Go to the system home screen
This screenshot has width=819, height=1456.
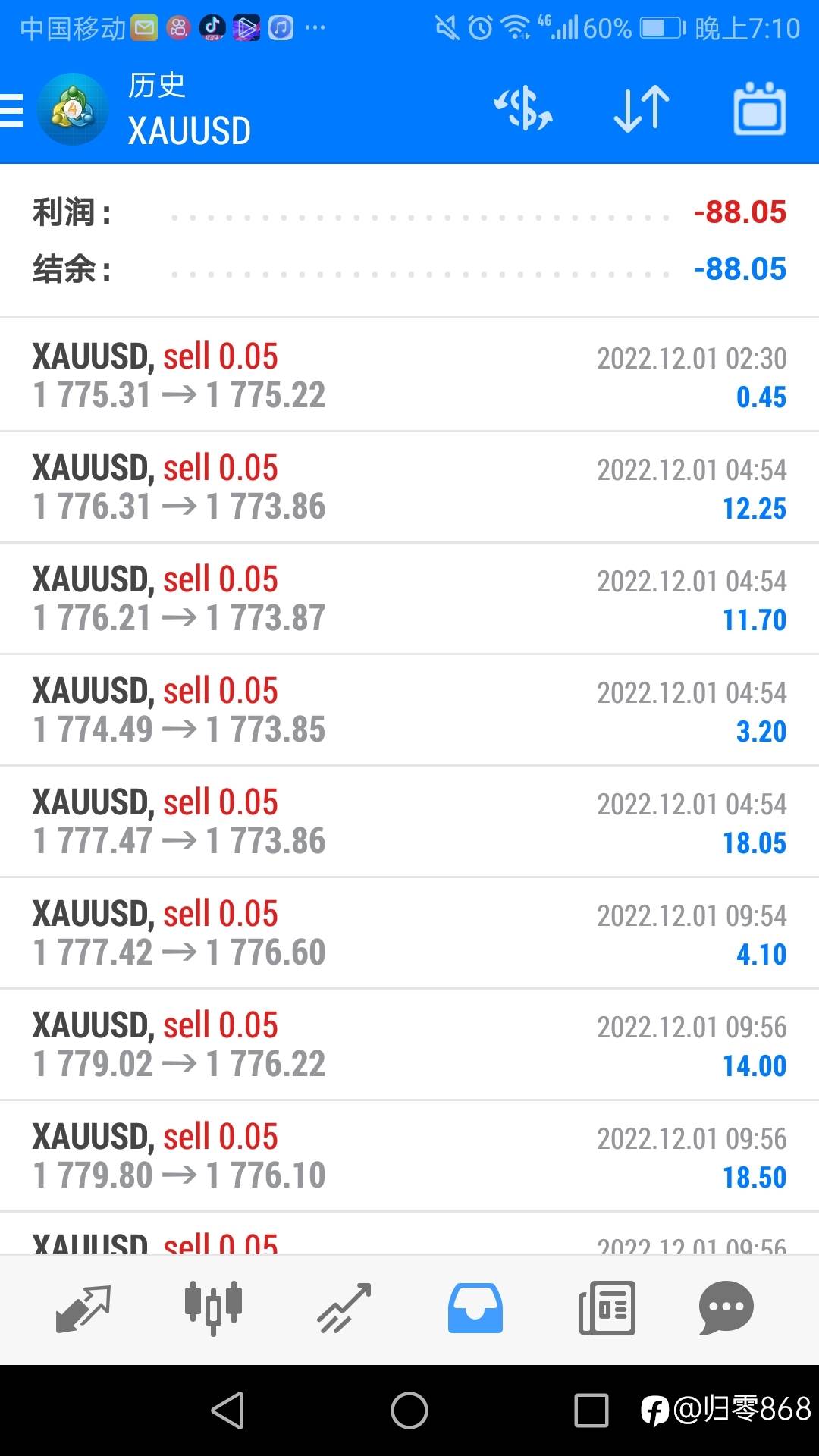click(409, 1410)
